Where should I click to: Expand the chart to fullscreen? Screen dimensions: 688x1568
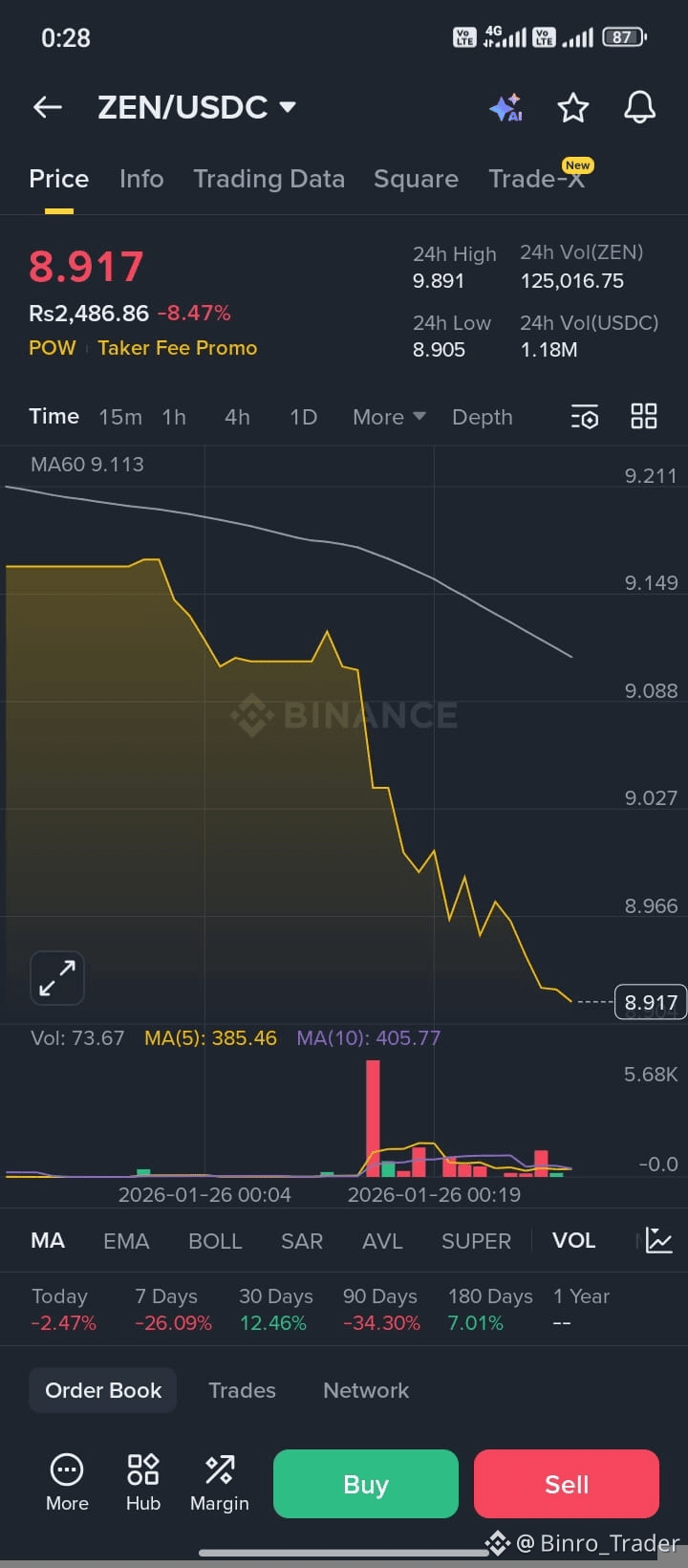[57, 977]
